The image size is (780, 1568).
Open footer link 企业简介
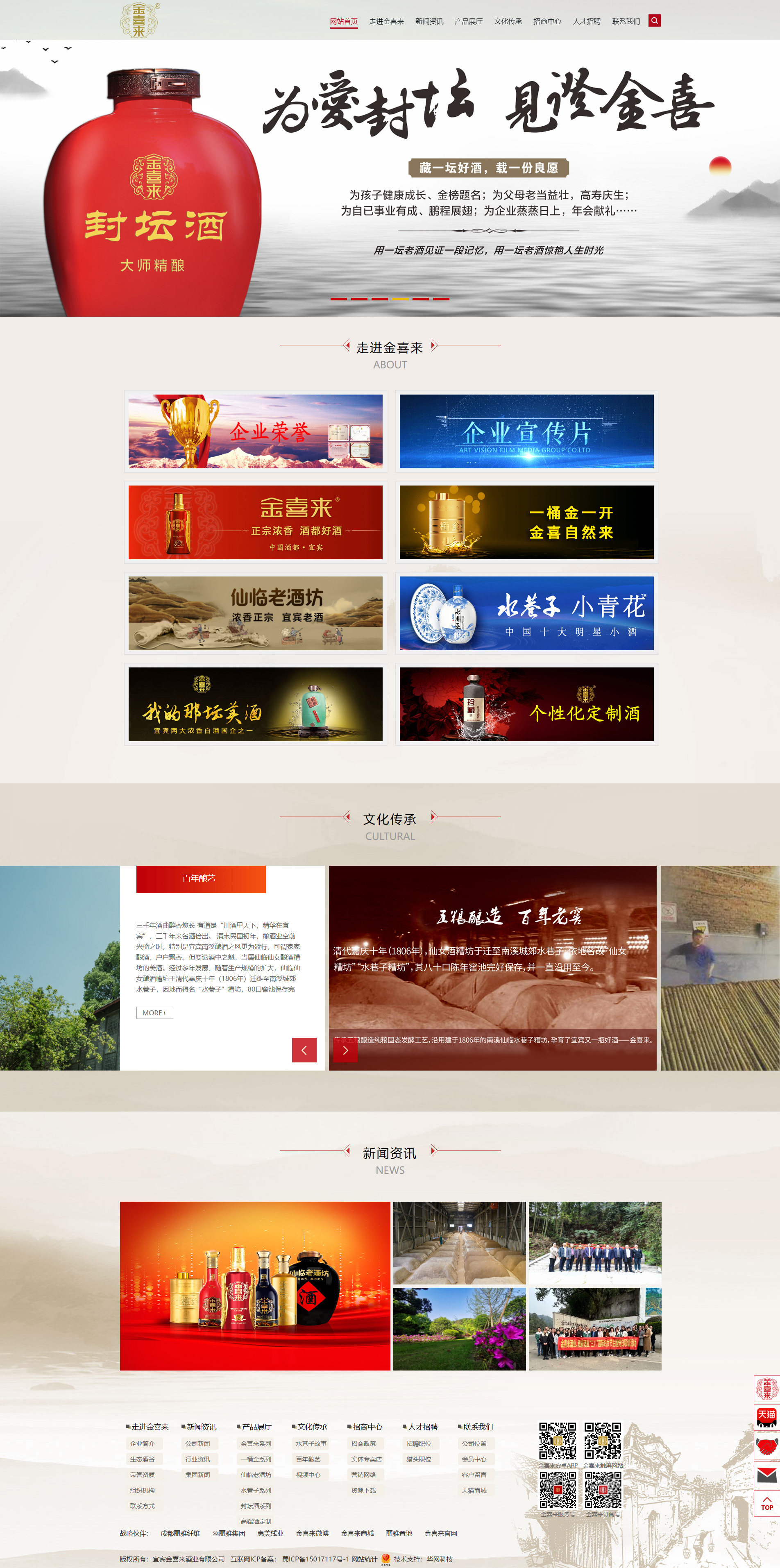143,1443
